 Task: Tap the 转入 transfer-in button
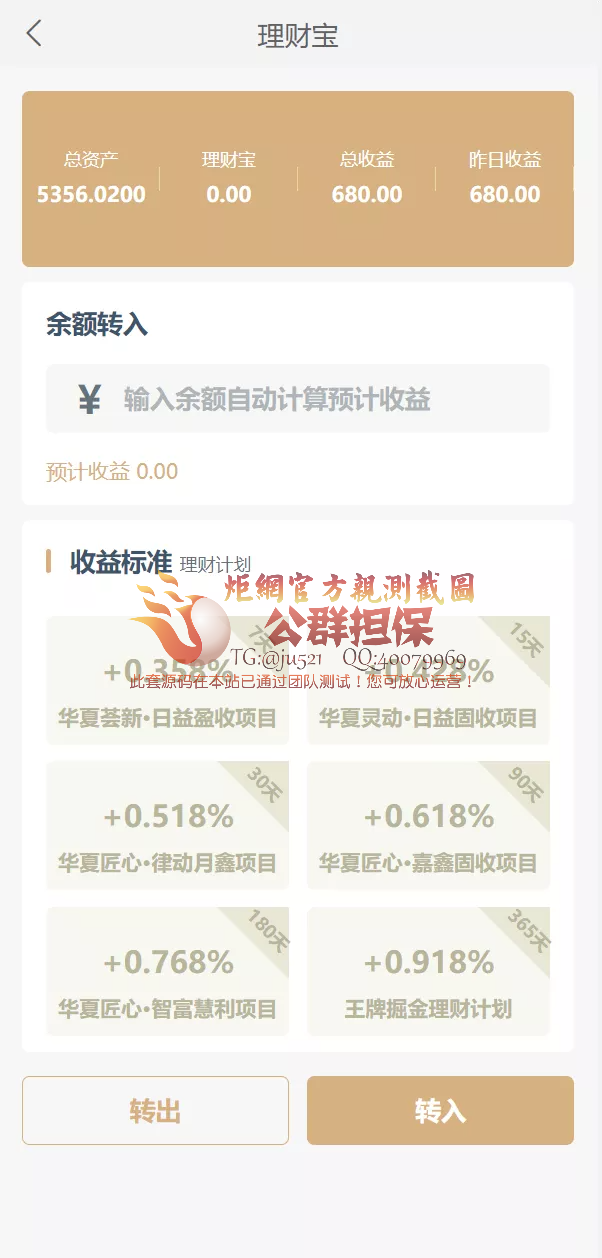[x=440, y=1110]
